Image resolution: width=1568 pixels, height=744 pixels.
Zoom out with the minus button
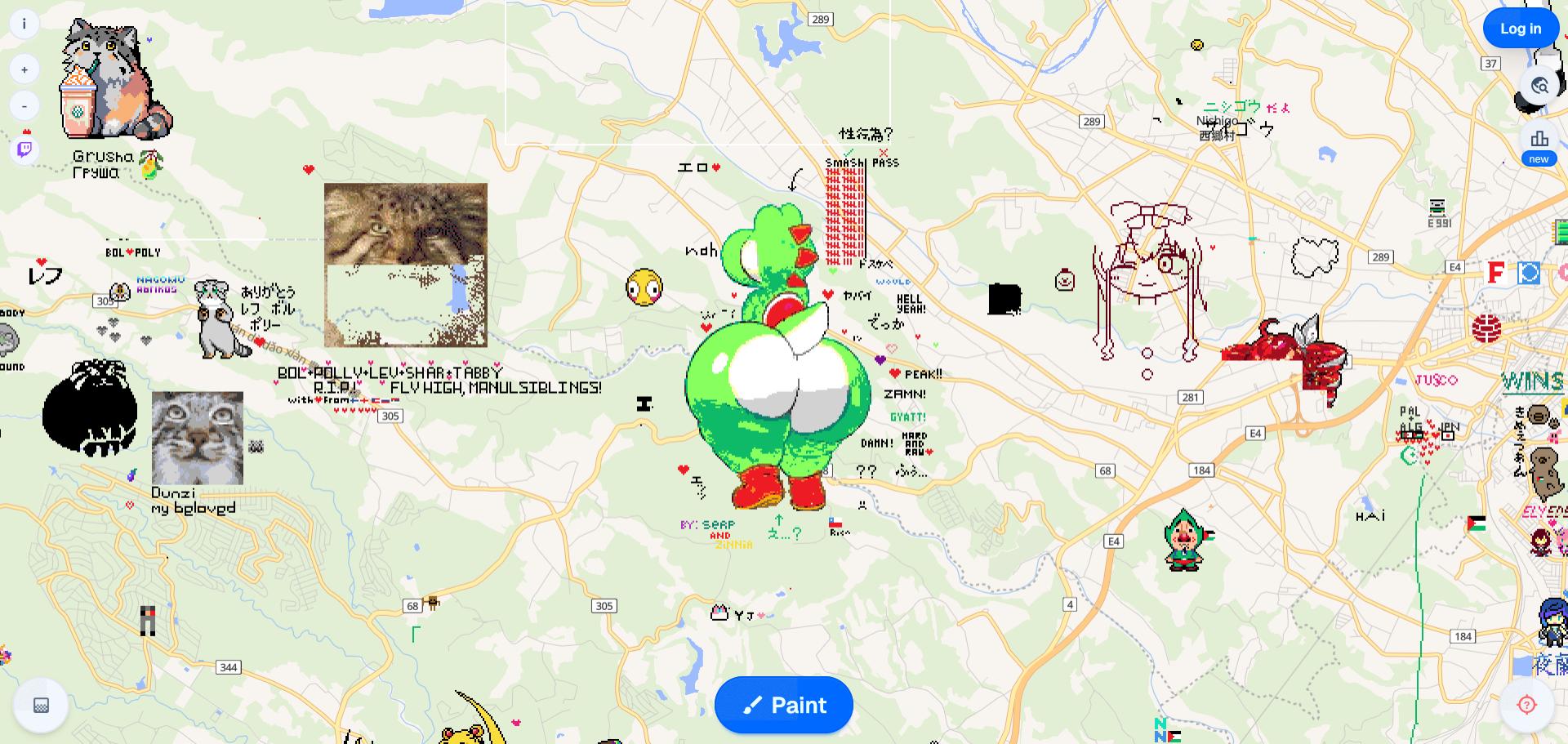tap(24, 106)
